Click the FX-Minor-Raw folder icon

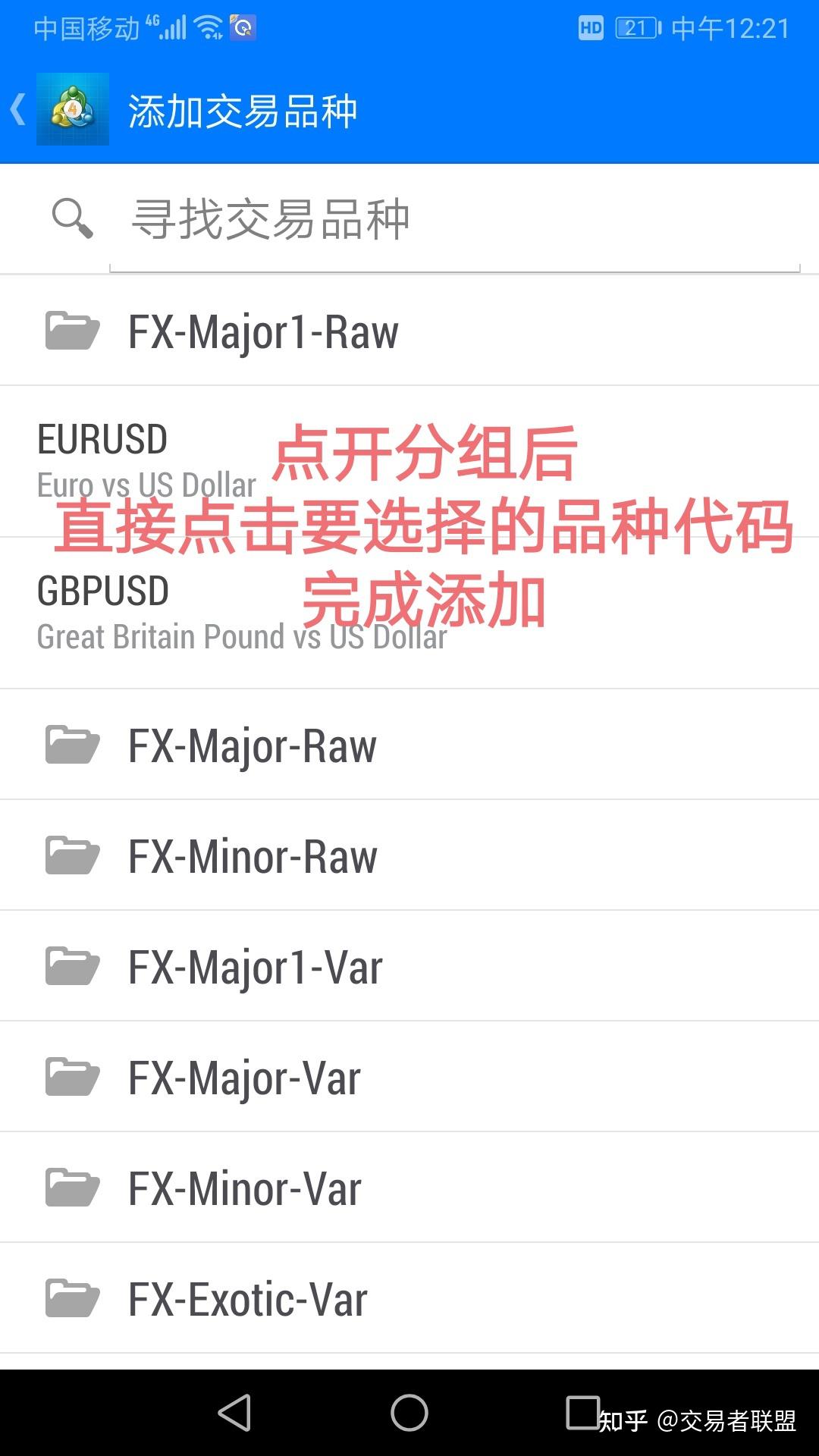point(71,855)
